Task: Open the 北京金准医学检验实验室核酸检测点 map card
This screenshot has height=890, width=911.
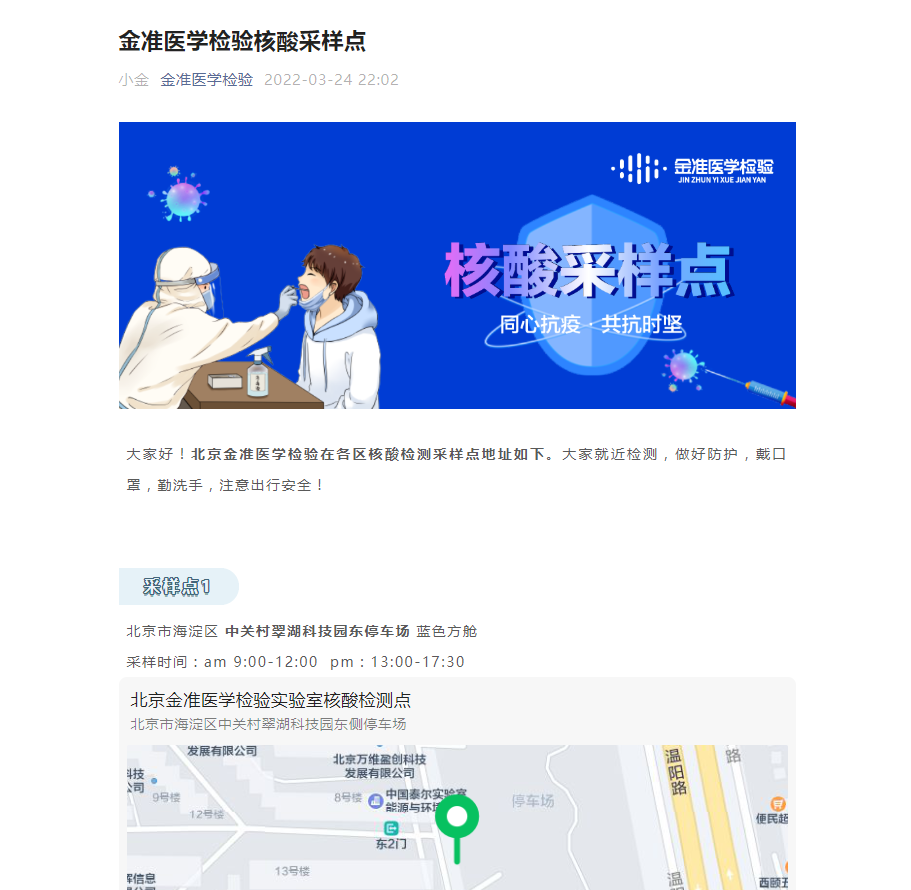Action: click(271, 701)
